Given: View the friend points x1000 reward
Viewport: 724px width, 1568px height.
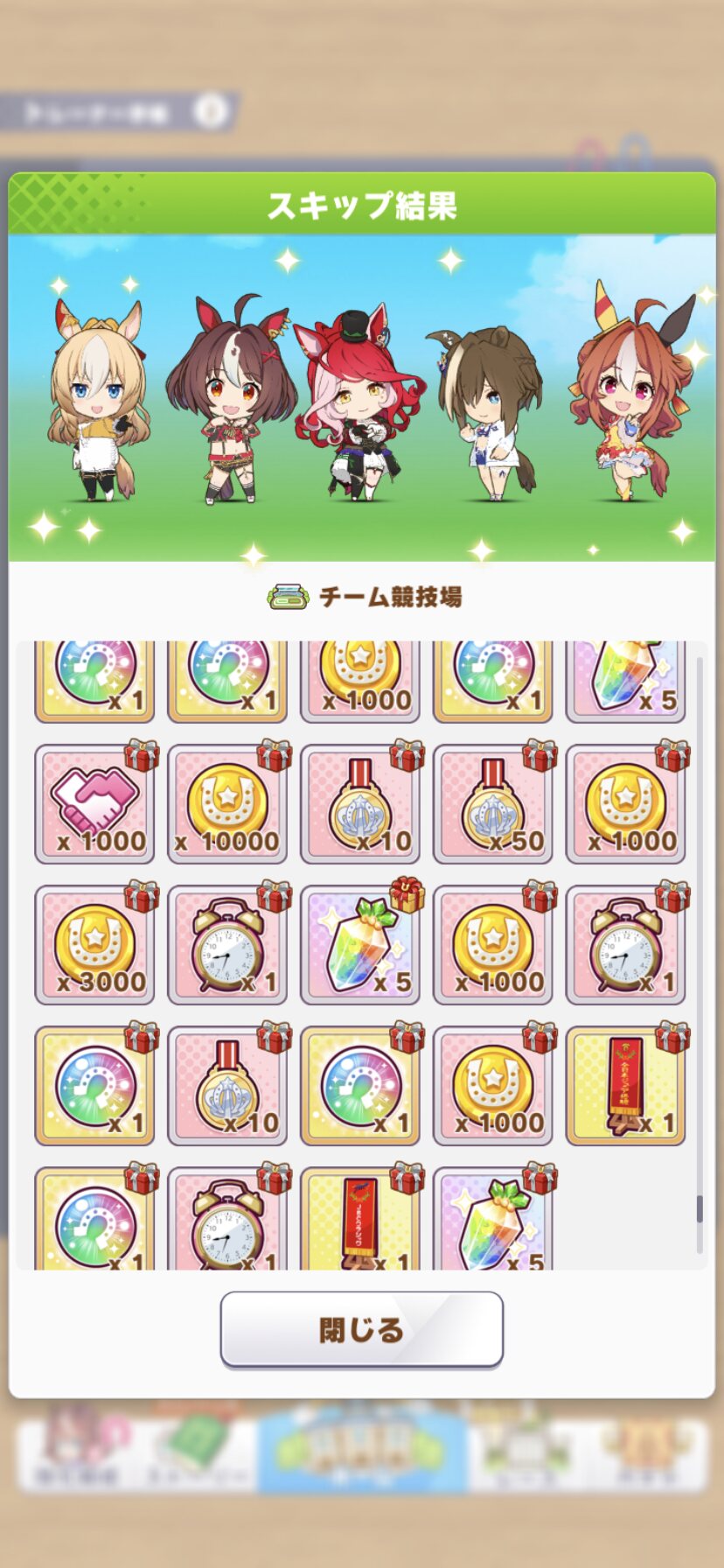Looking at the screenshot, I should (94, 803).
